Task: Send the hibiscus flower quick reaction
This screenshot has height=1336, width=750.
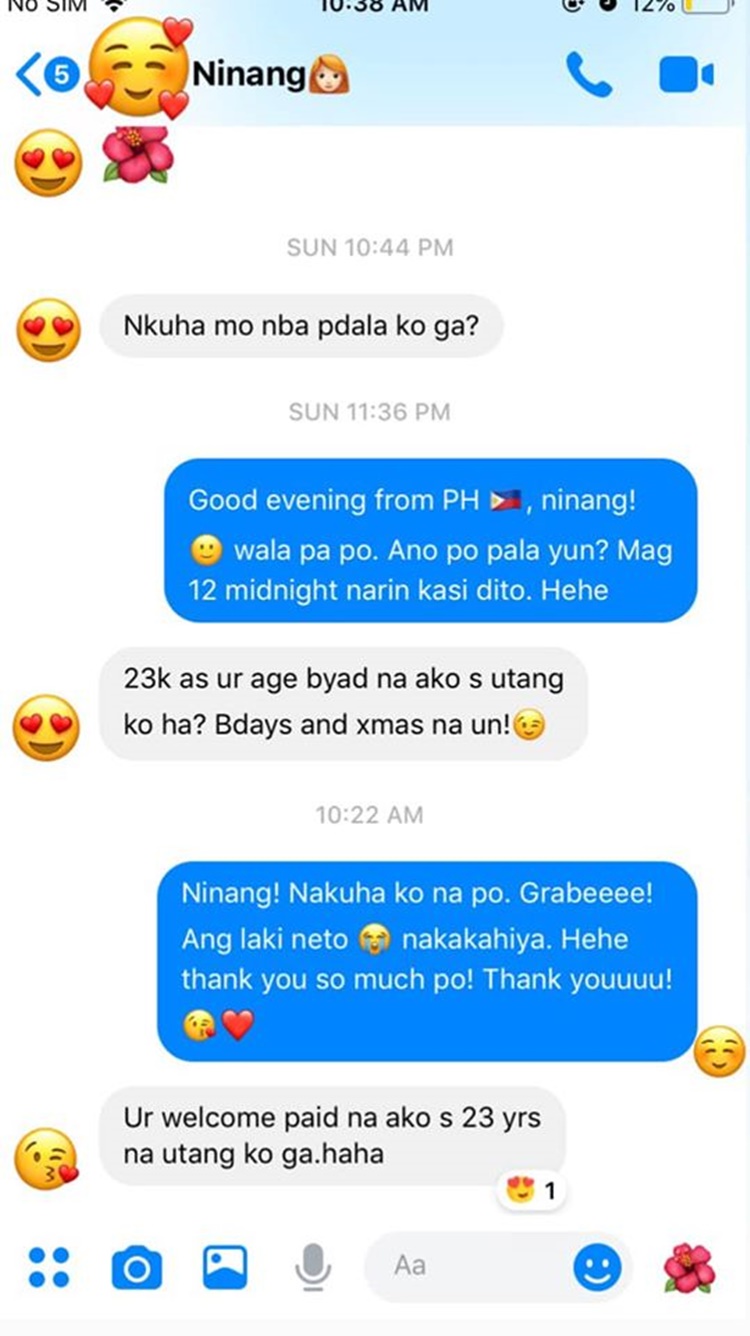Action: click(689, 1267)
